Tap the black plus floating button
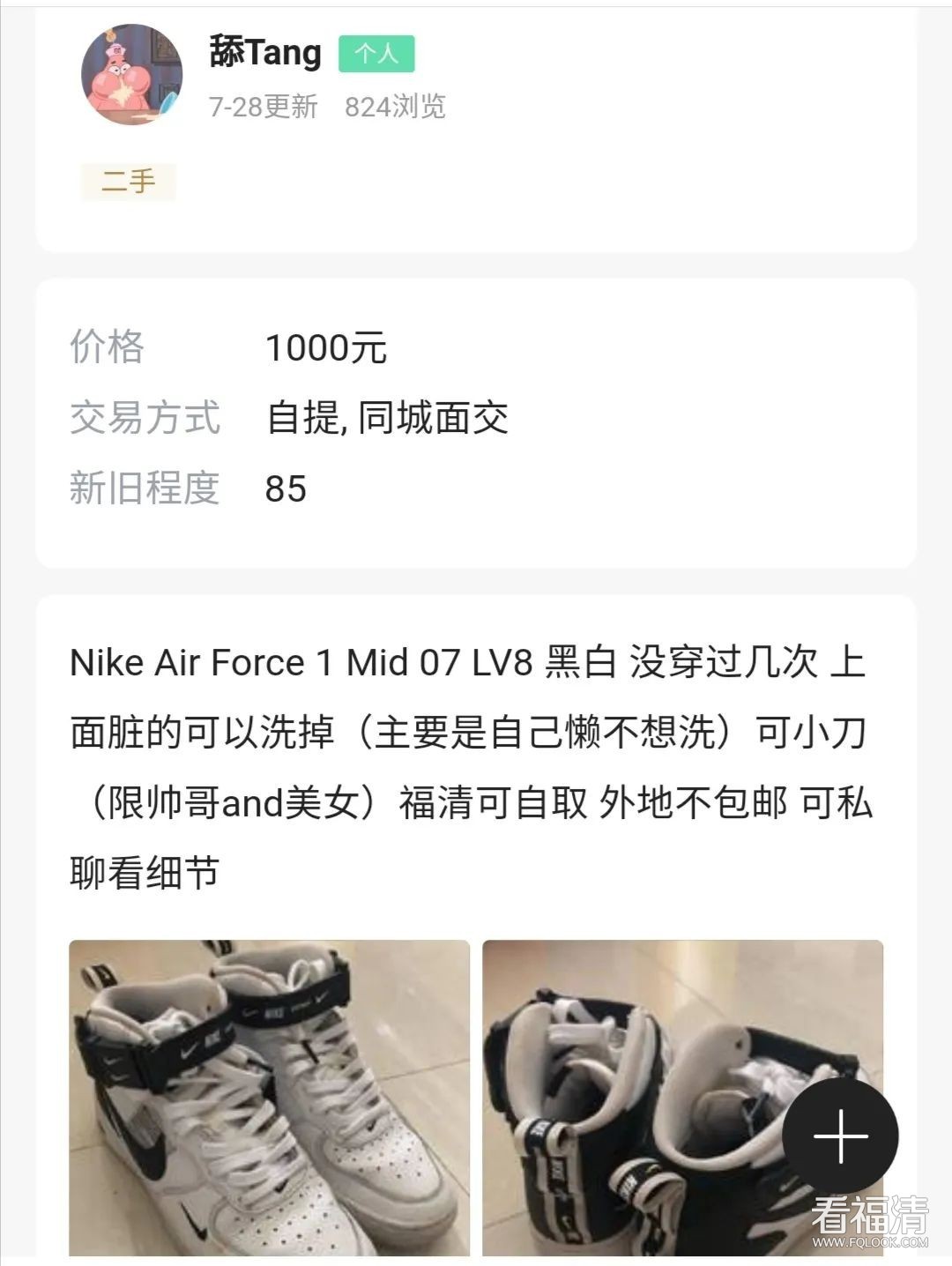This screenshot has height=1266, width=952. point(840,1136)
